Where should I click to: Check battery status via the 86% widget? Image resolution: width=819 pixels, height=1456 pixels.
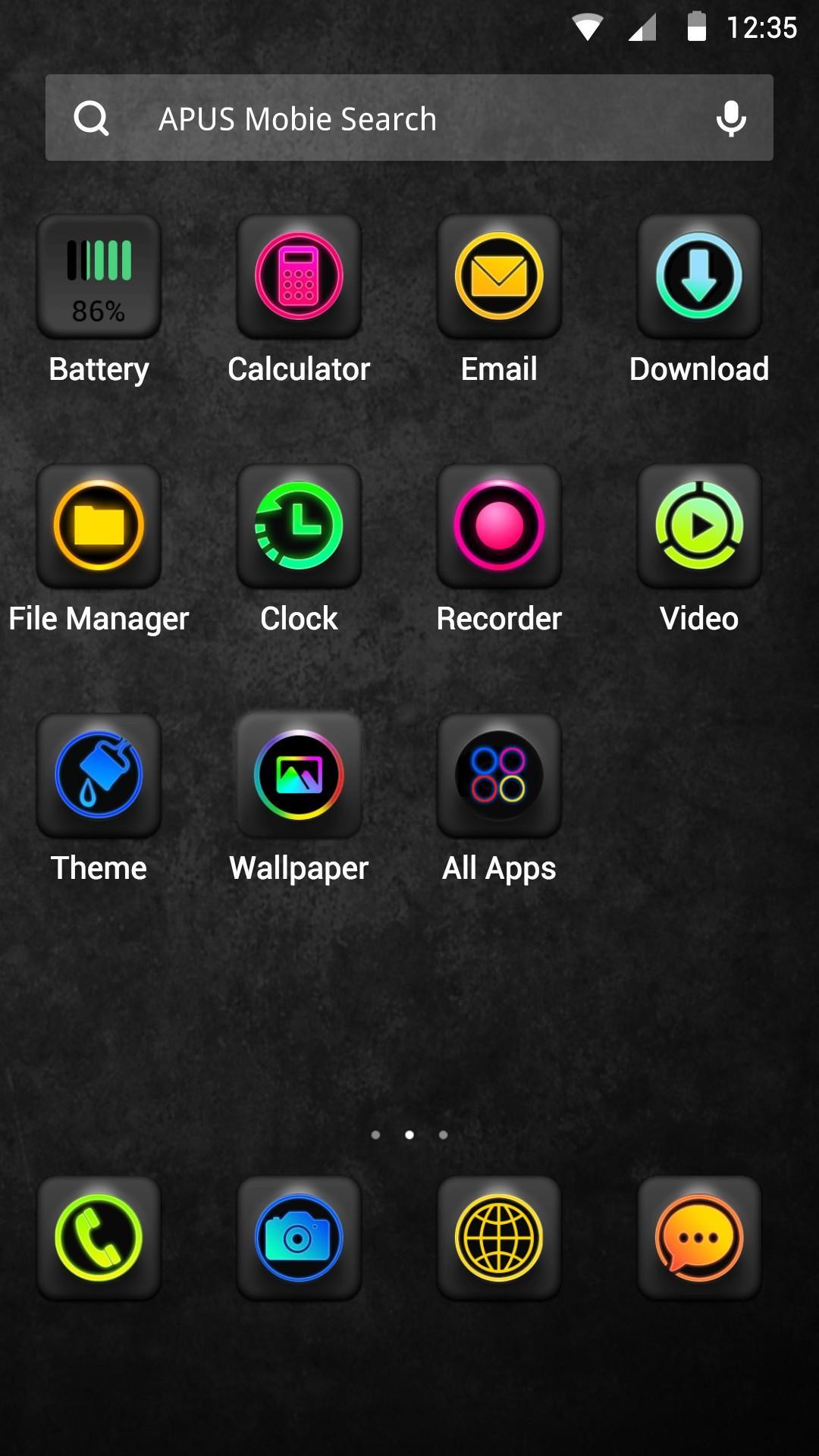(99, 277)
